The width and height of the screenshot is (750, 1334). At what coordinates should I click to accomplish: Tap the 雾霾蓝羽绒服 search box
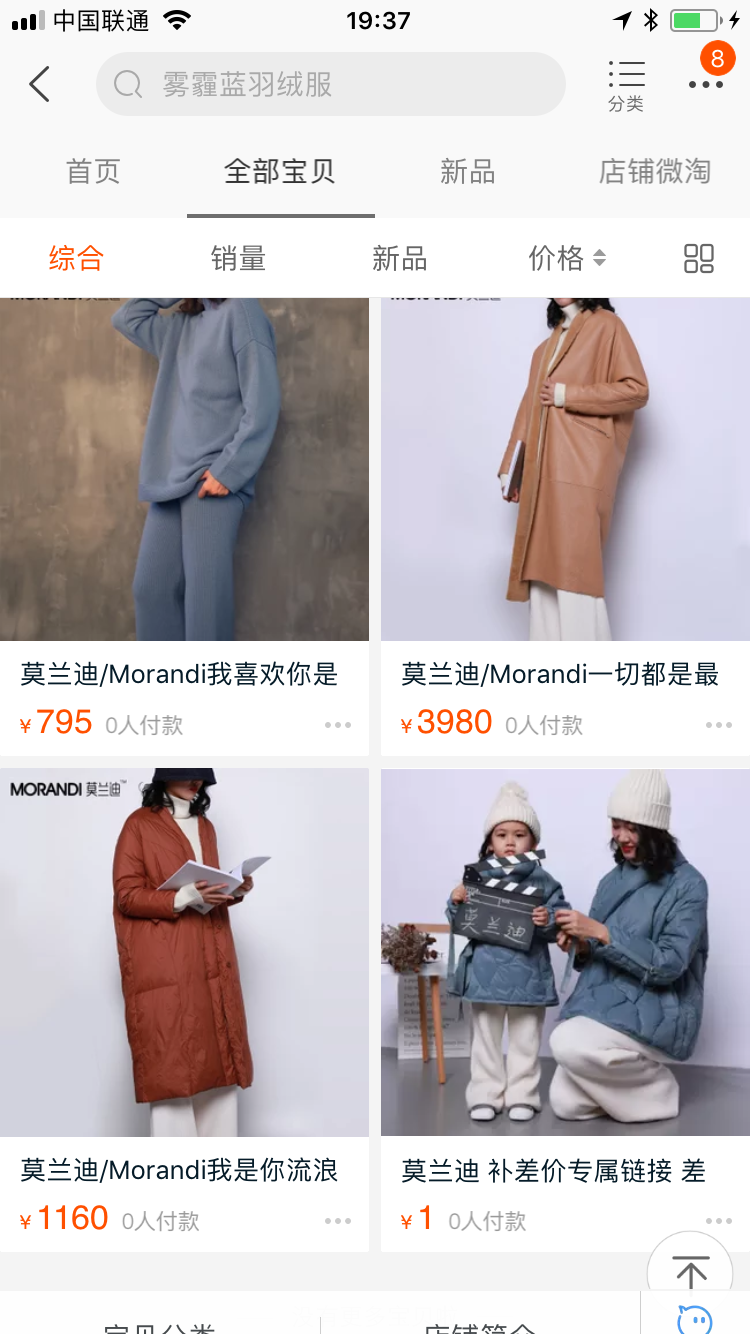pos(330,85)
